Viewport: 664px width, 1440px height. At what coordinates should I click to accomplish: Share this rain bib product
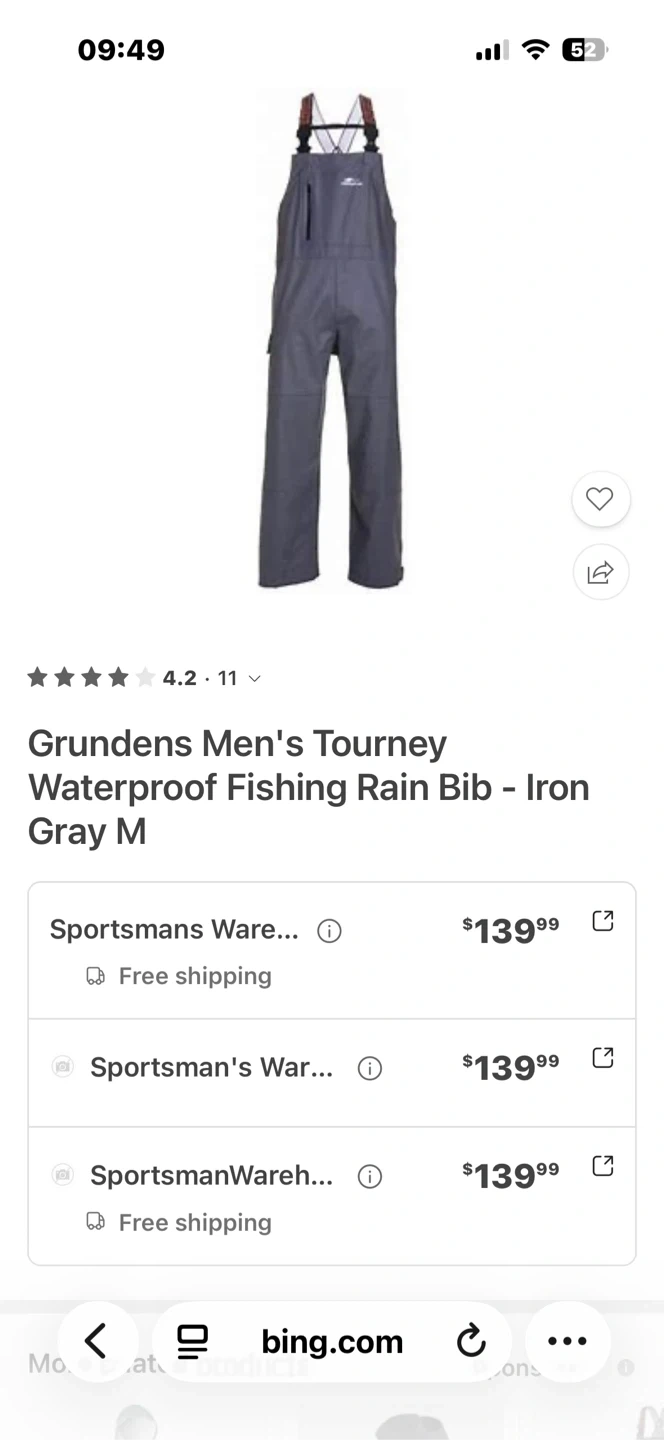600,572
